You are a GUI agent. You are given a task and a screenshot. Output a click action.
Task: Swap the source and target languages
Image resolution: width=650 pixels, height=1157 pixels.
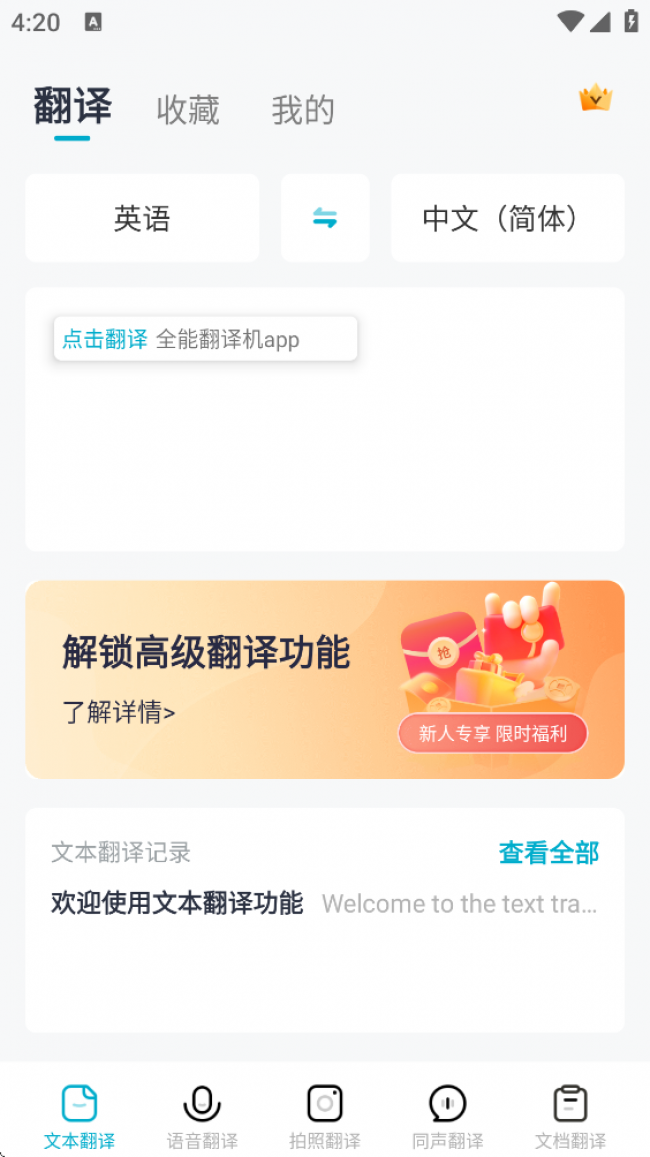(x=325, y=218)
